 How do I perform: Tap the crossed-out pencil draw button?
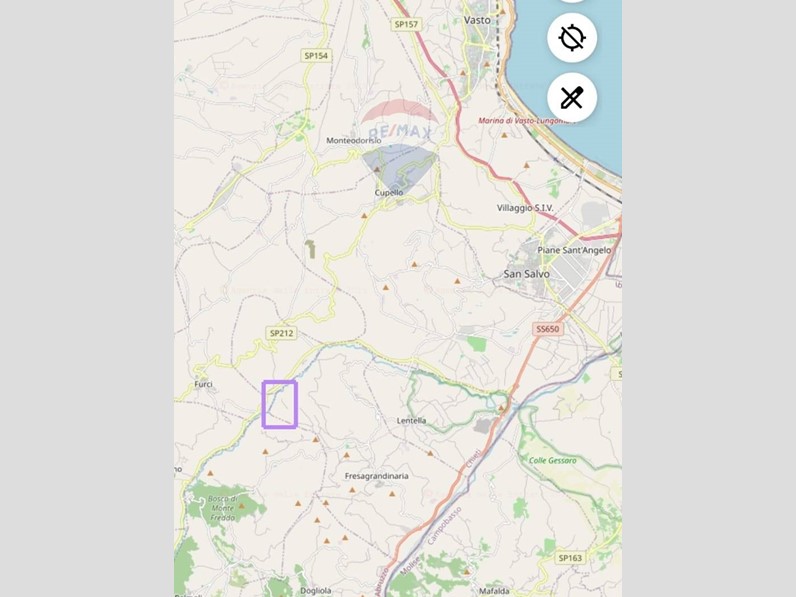(572, 98)
